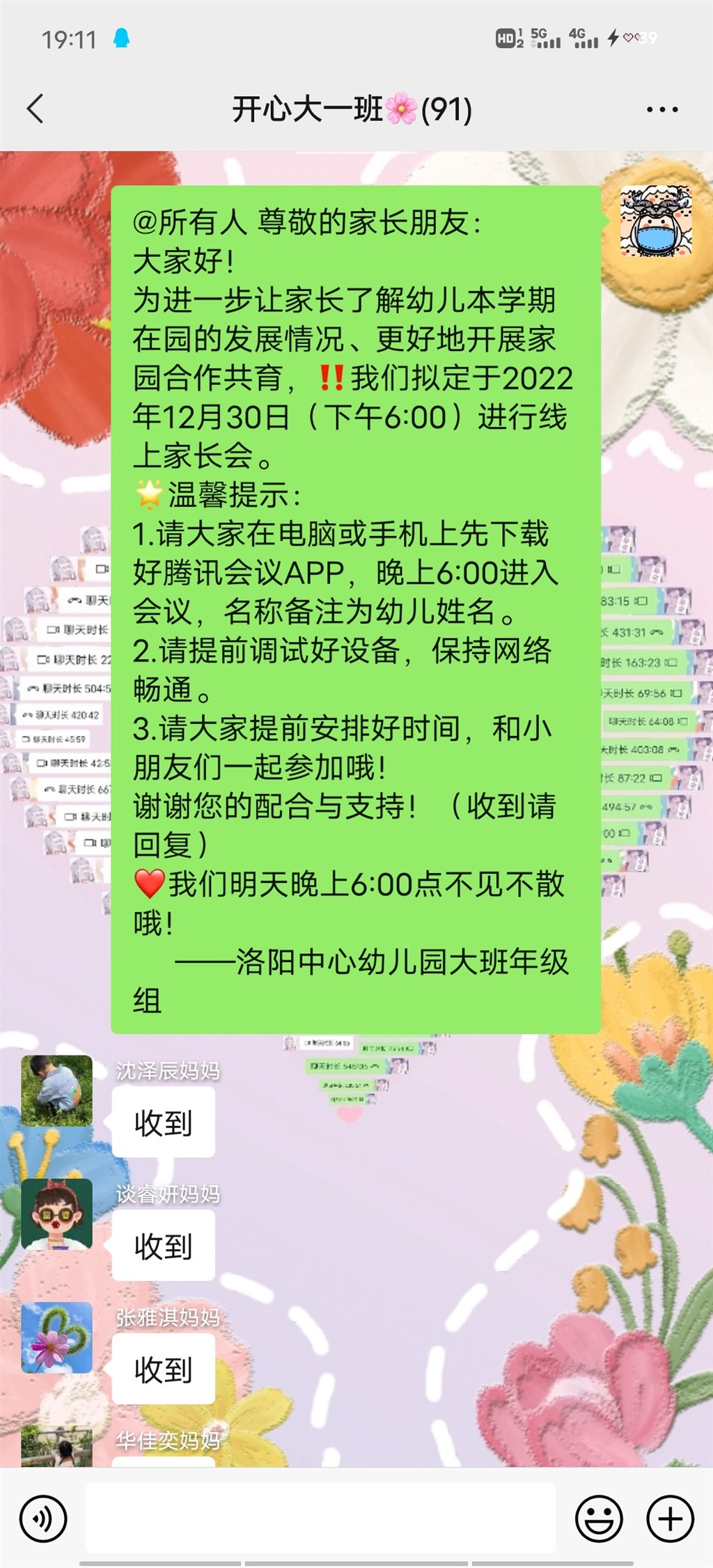
Task: Open the plus attachments menu
Action: tap(670, 1518)
